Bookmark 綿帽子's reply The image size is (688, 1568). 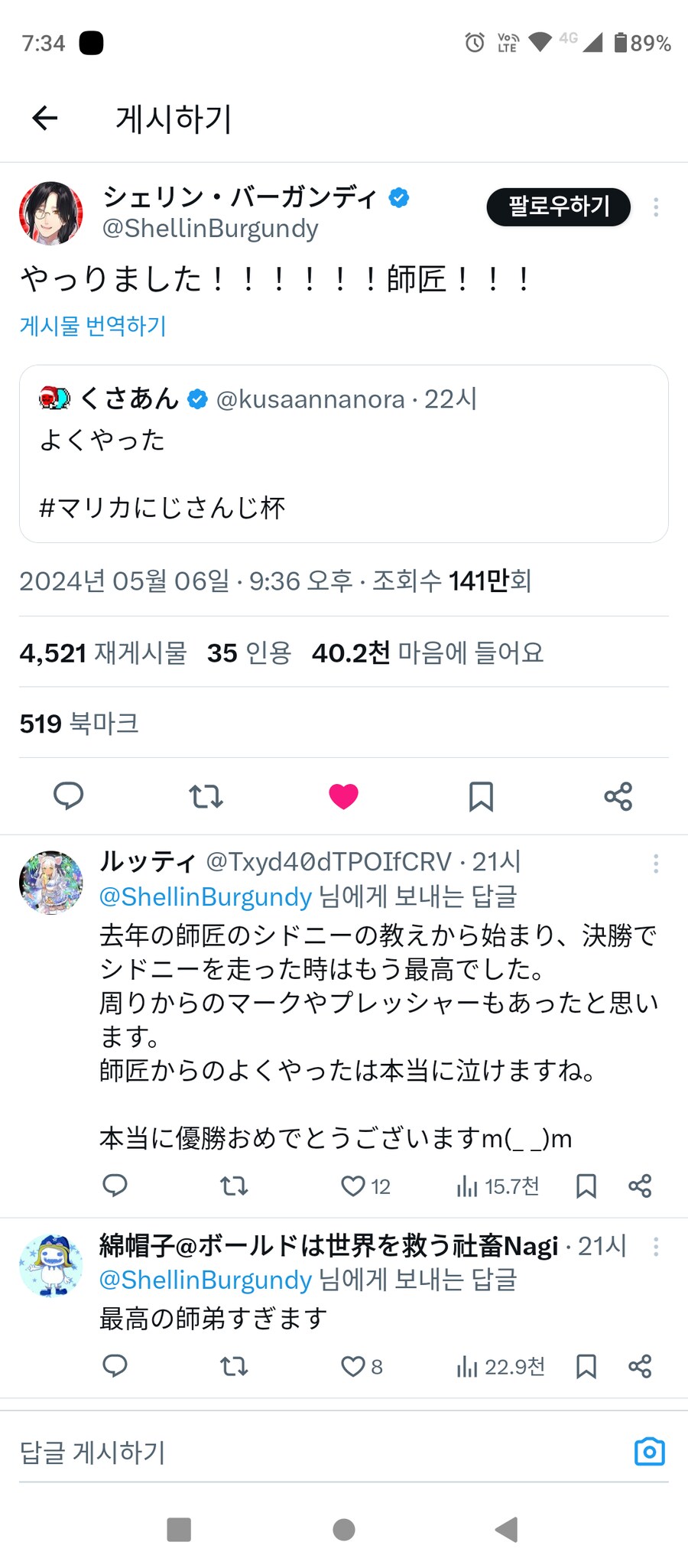click(x=586, y=1367)
